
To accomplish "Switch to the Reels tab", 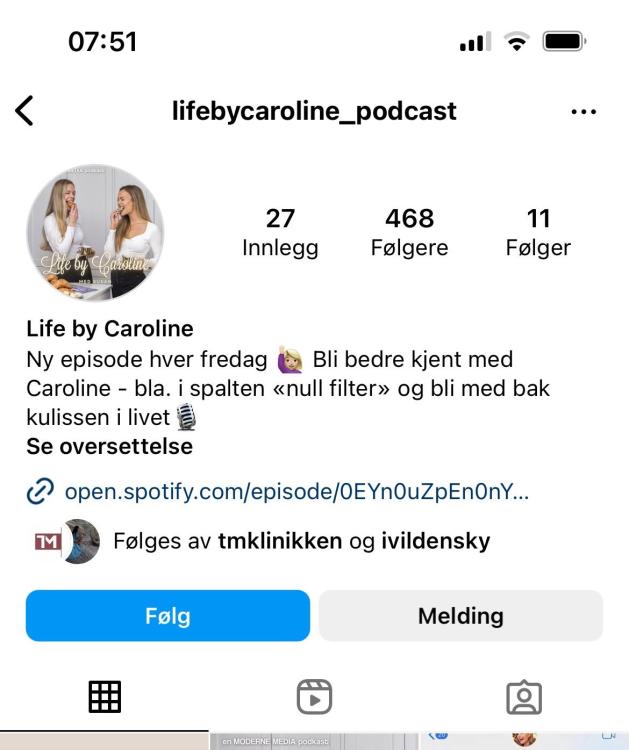I will click(x=314, y=696).
